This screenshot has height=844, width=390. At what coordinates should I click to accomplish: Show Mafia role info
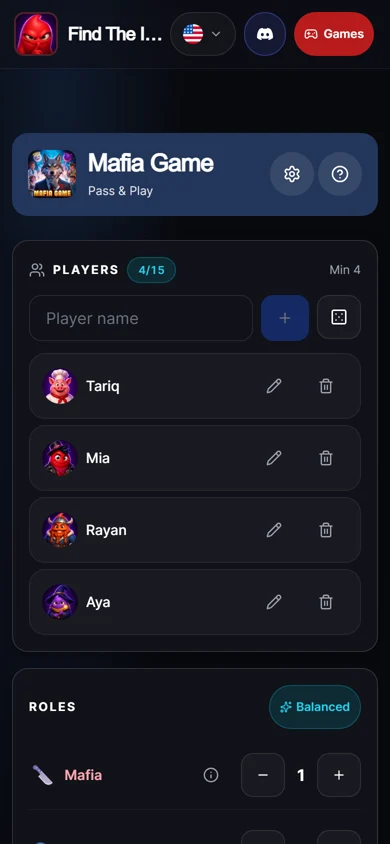coord(211,775)
